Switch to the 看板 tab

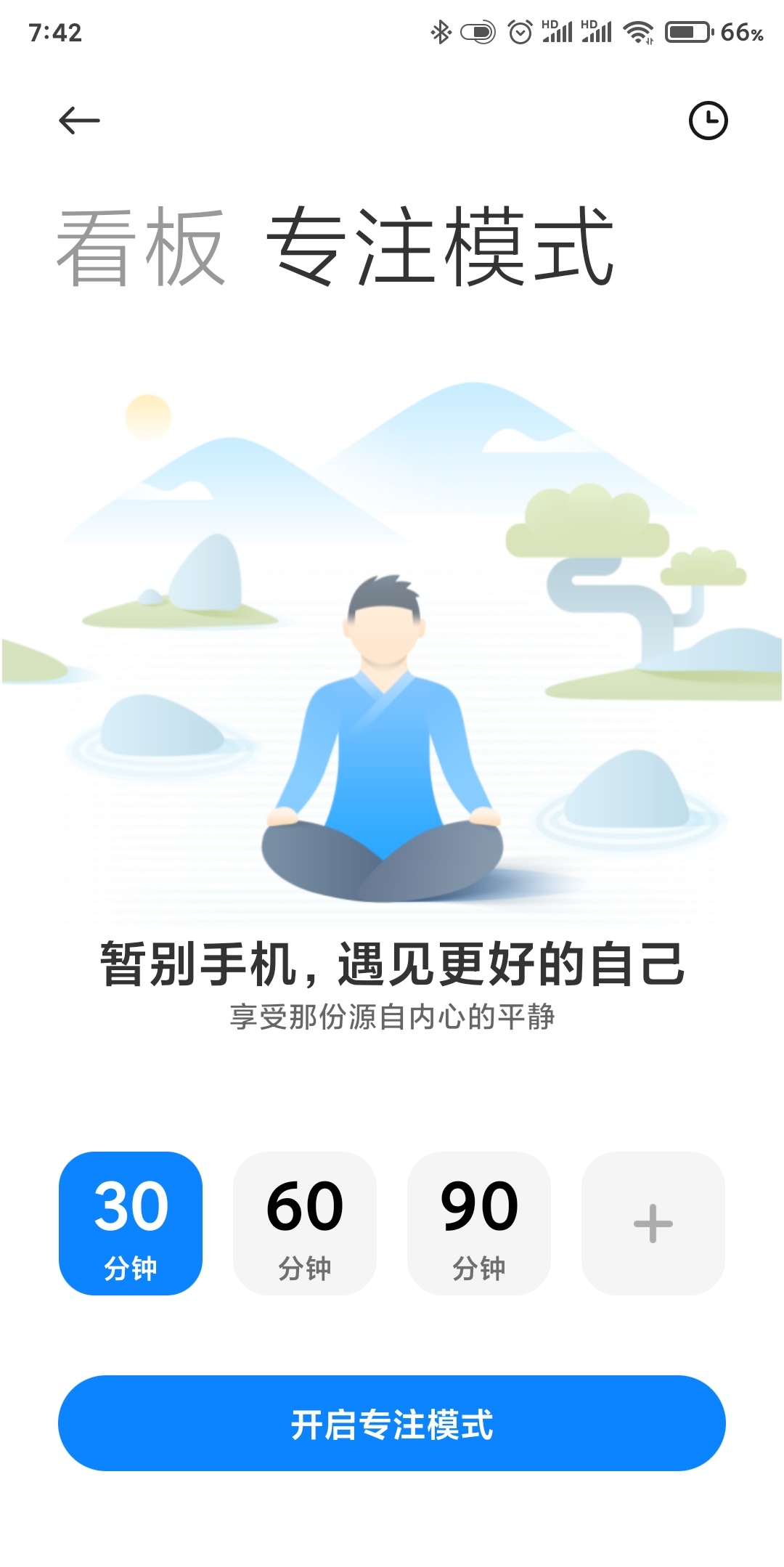pos(141,247)
